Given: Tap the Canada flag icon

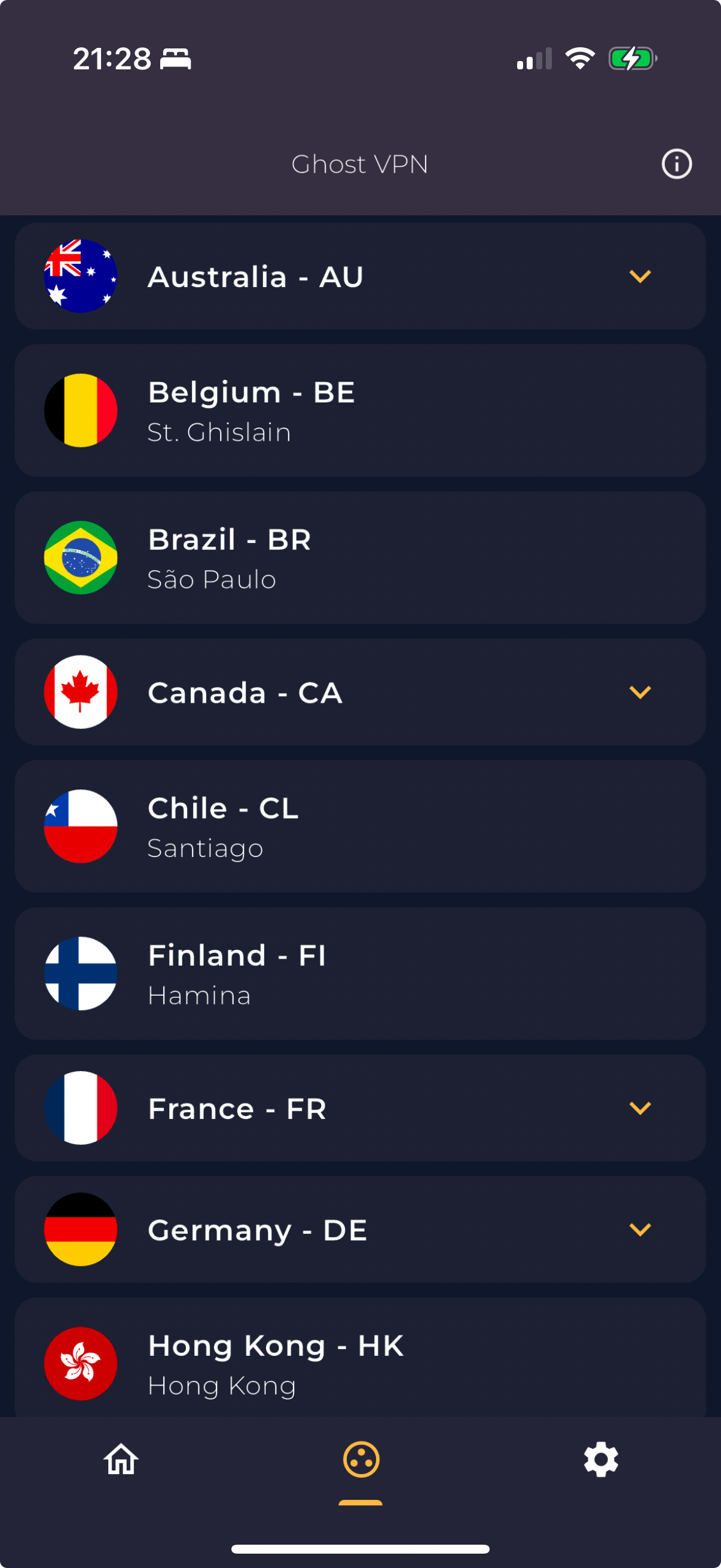Looking at the screenshot, I should pyautogui.click(x=80, y=692).
